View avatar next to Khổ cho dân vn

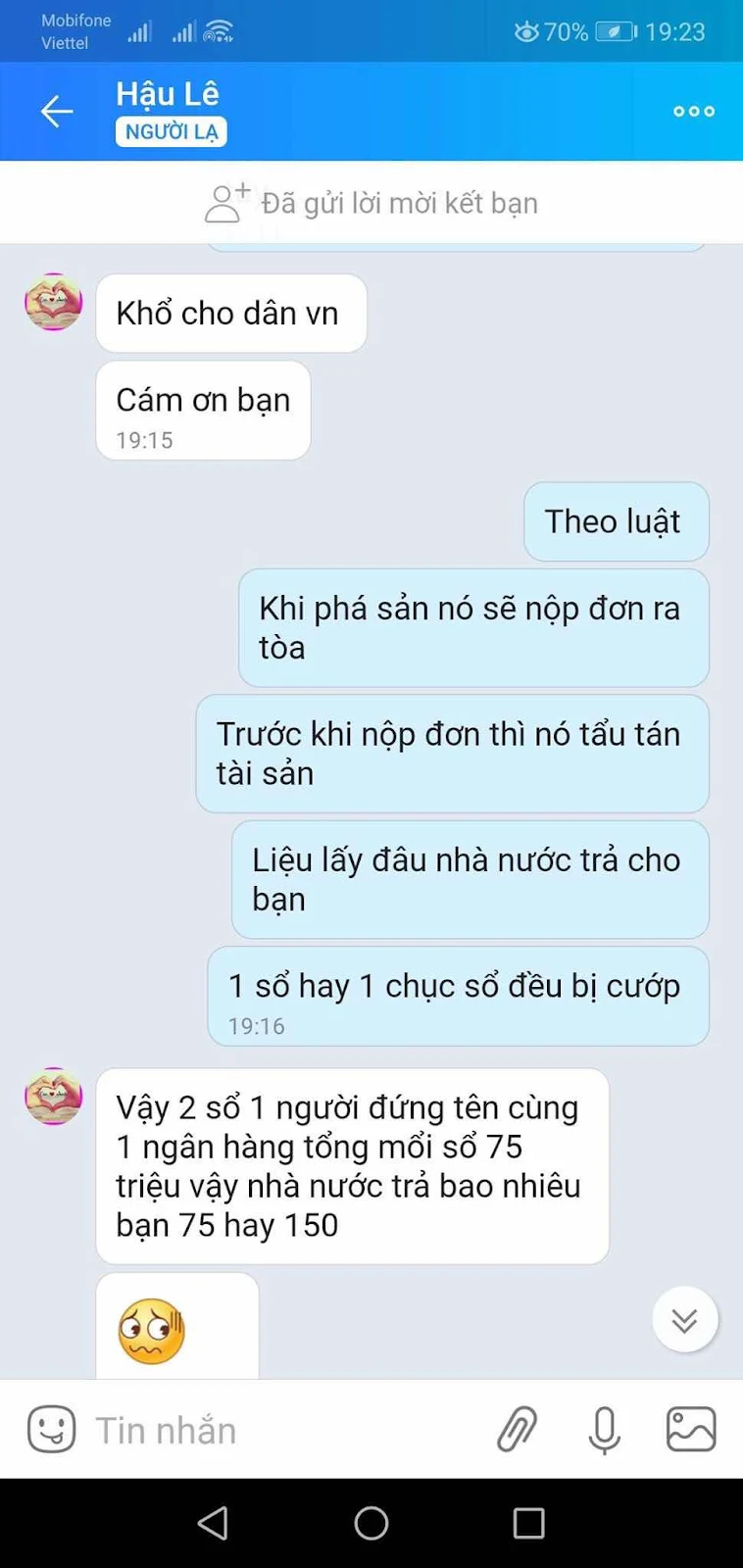click(x=54, y=302)
